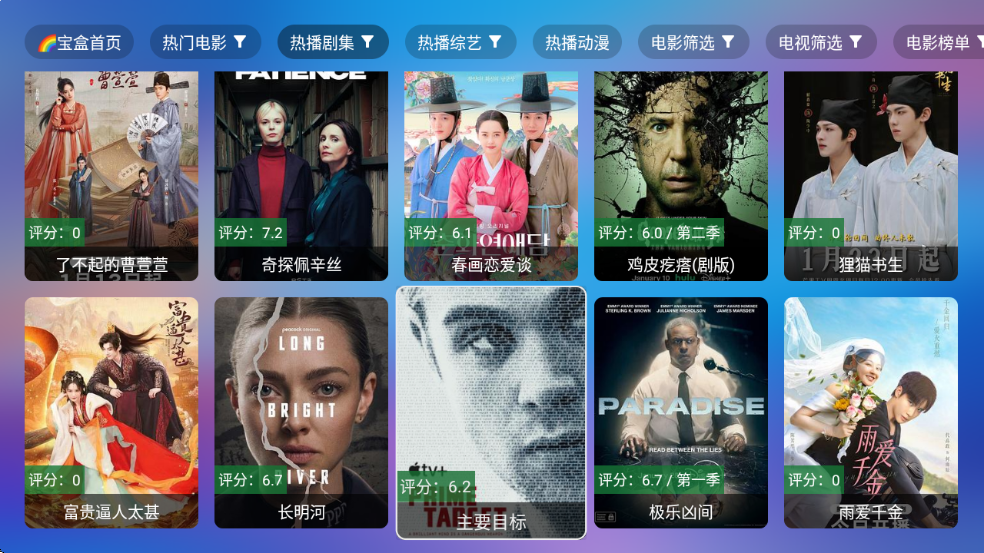The width and height of the screenshot is (984, 553).
Task: Open the 热播综艺 tab
Action: (460, 43)
